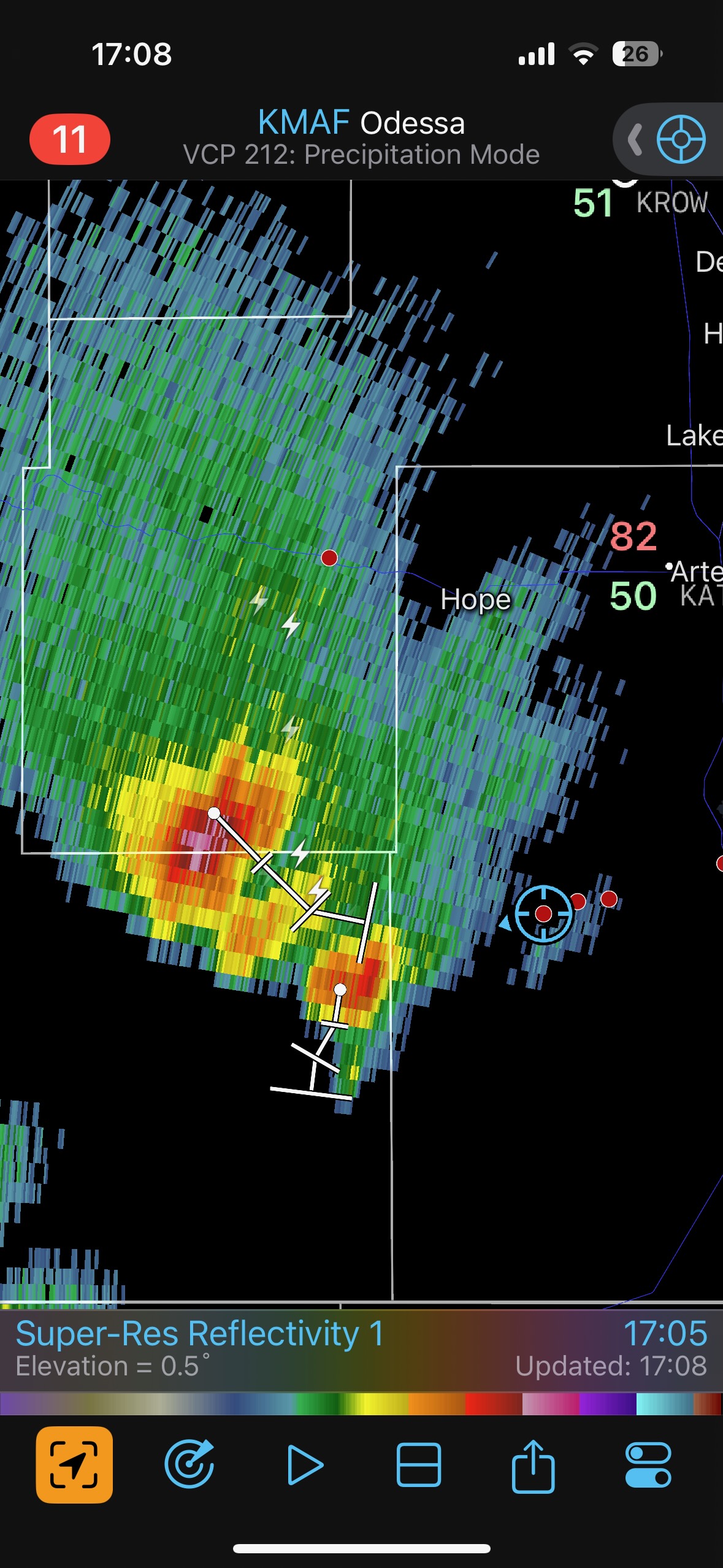Image resolution: width=723 pixels, height=1568 pixels.
Task: Share the current radar image
Action: (533, 1465)
